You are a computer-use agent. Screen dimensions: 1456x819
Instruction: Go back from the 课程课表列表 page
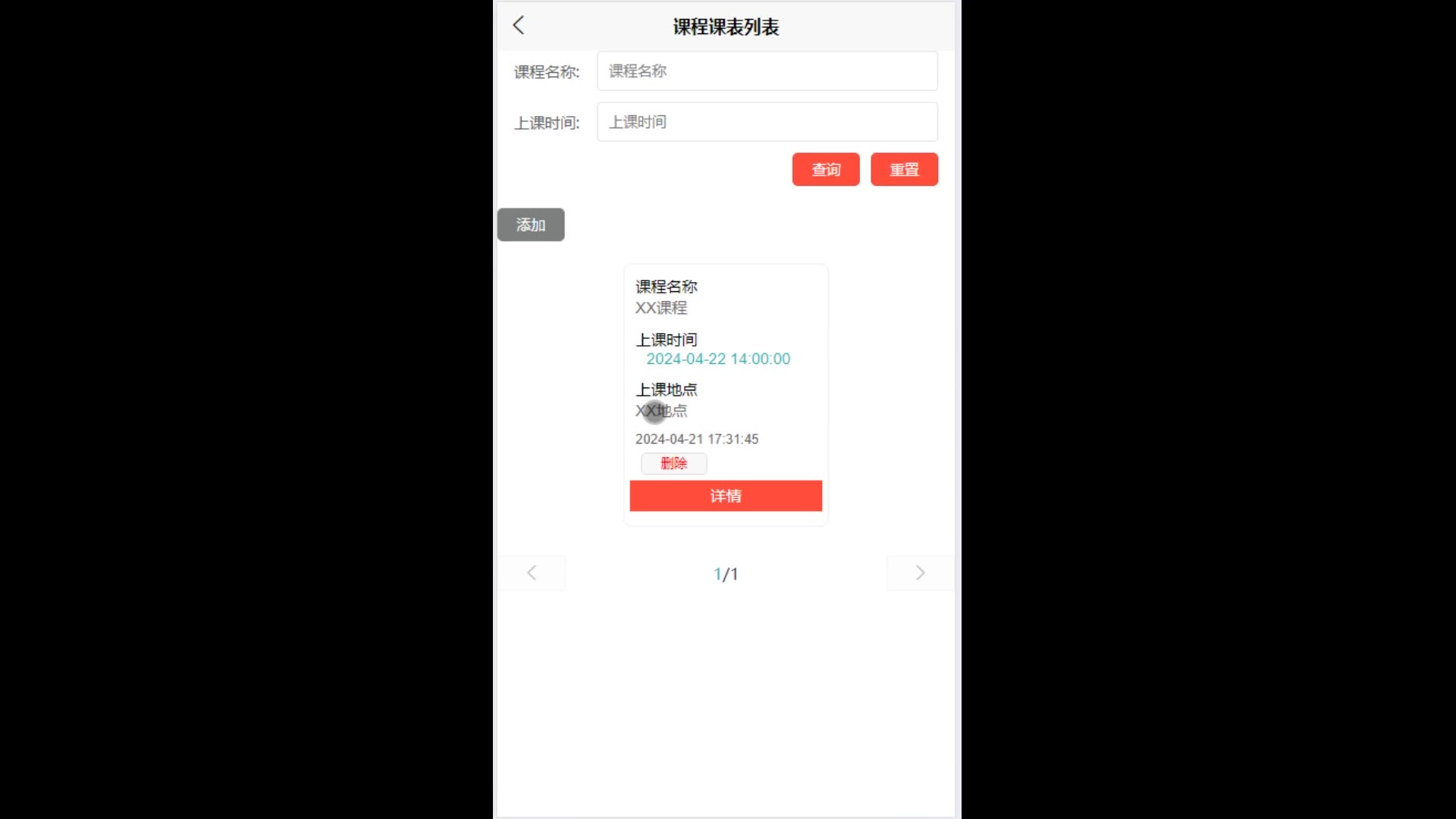[519, 26]
